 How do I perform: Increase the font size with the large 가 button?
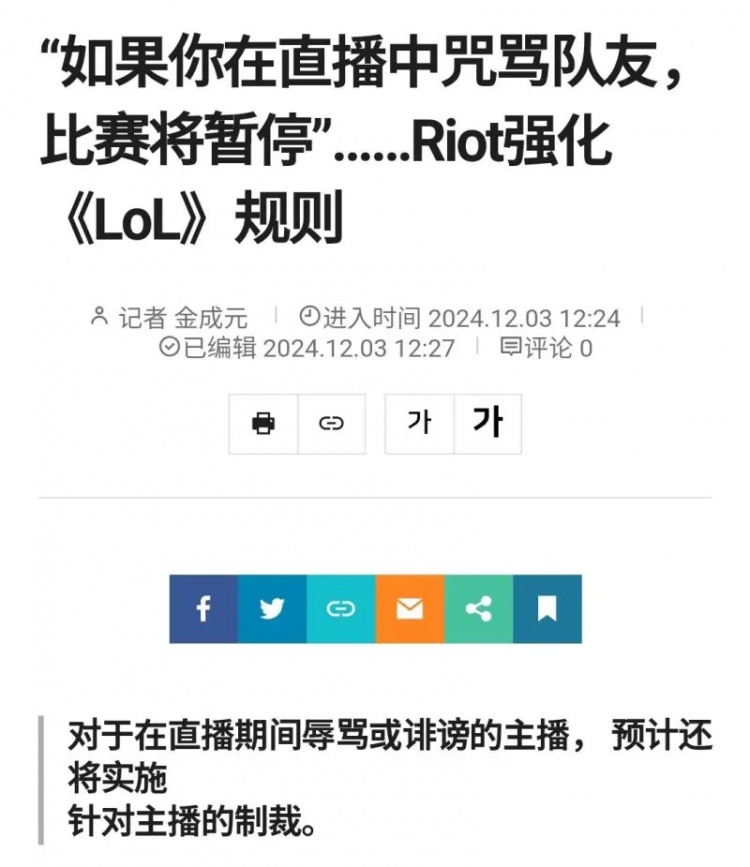487,423
